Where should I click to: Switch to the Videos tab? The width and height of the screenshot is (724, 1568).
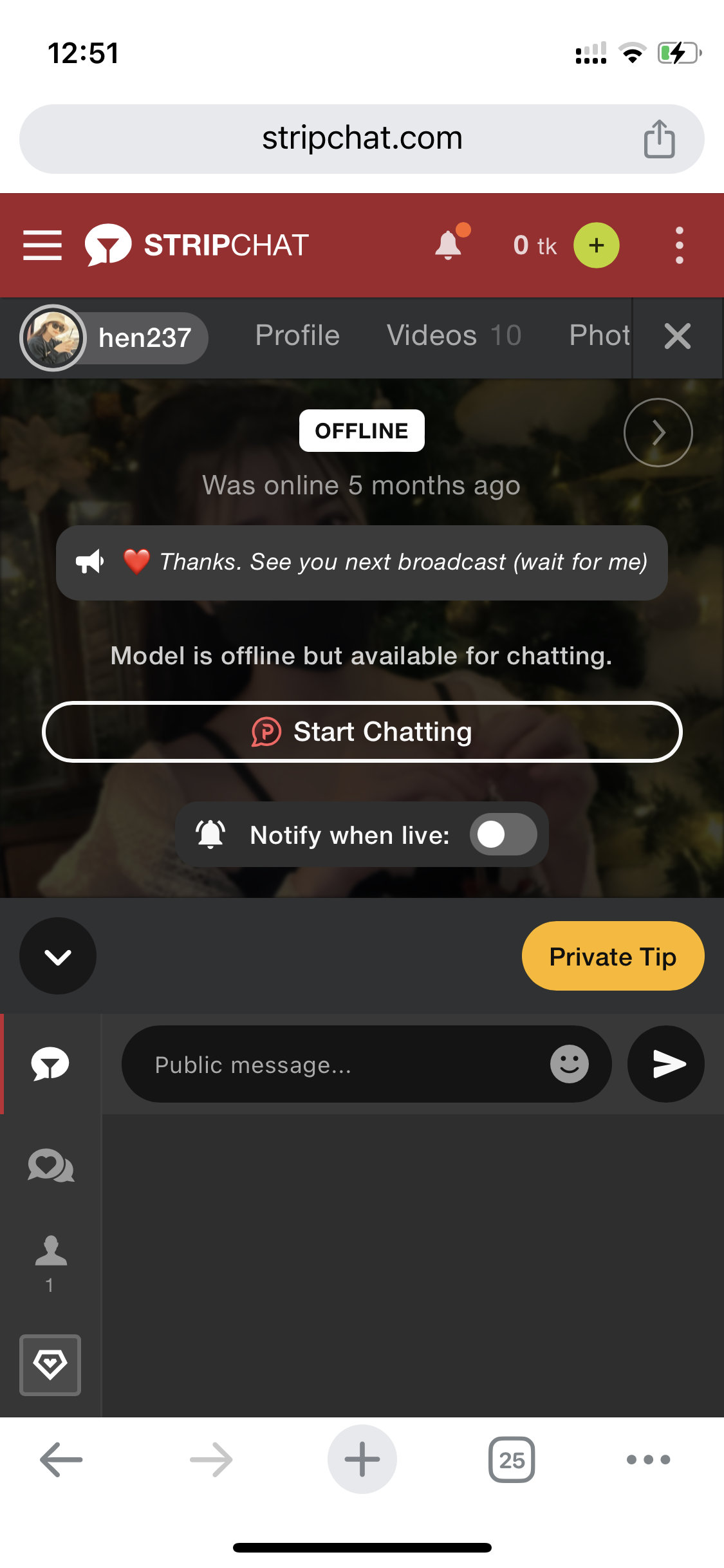453,336
